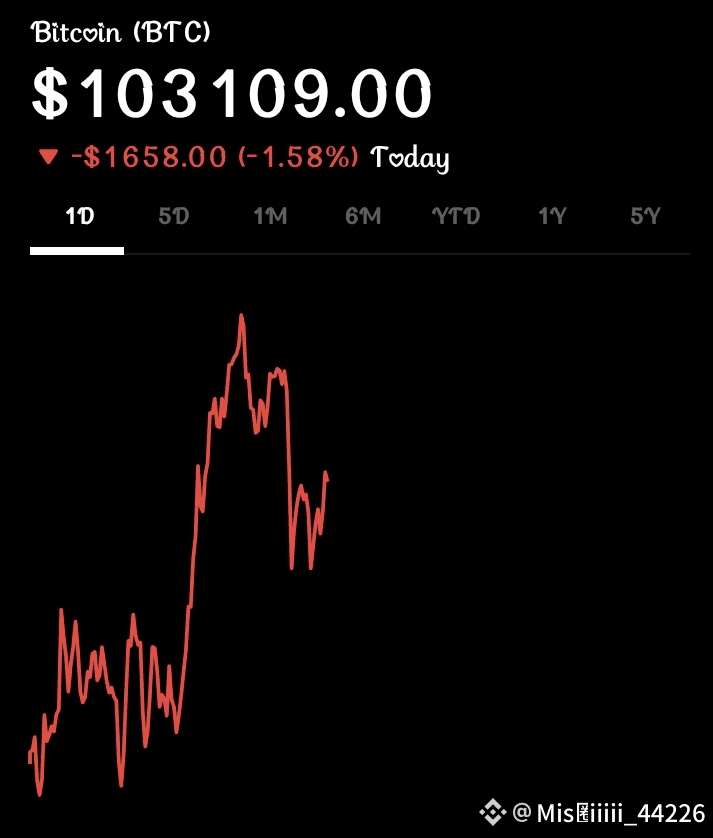Show the 1M price chart
The width and height of the screenshot is (713, 838).
tap(269, 216)
